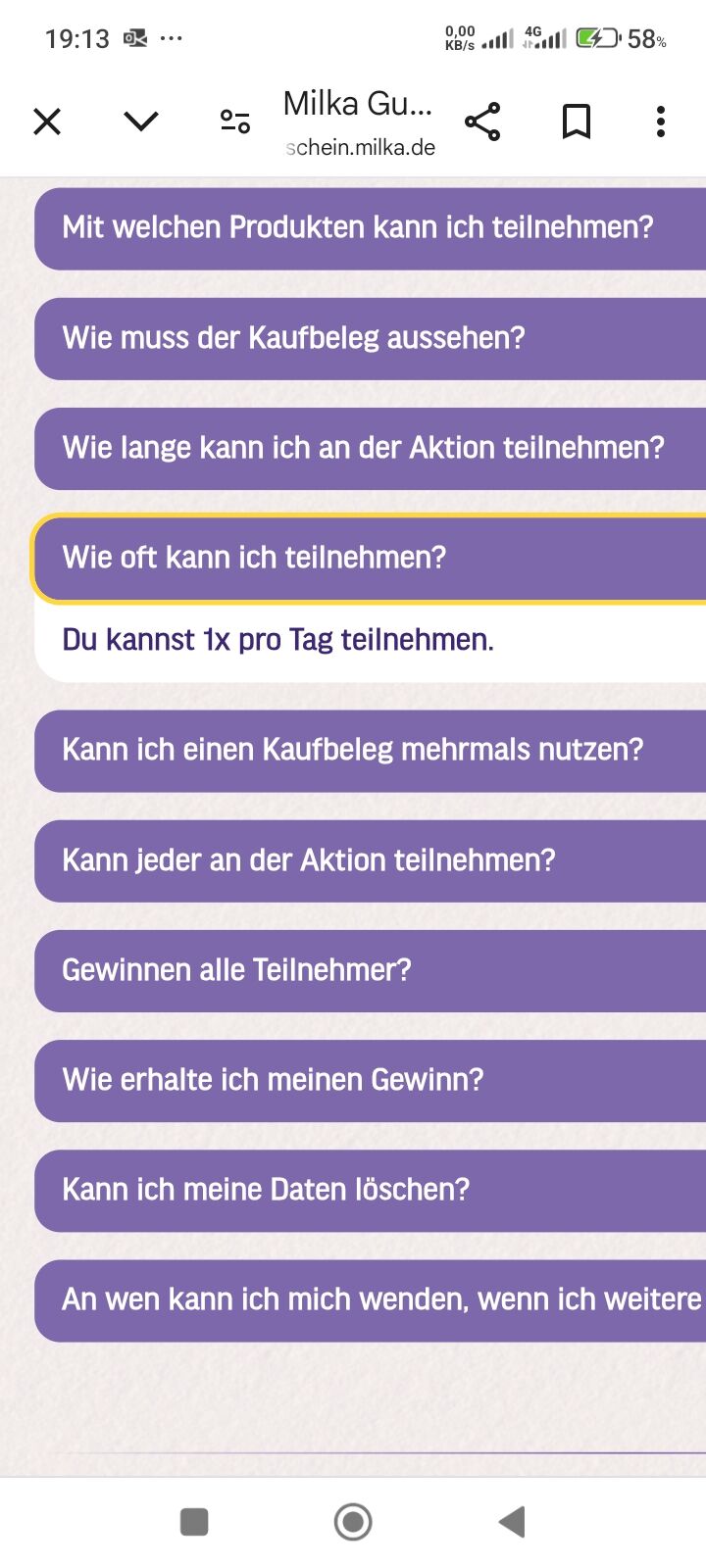706x1568 pixels.
Task: Expand 'An wen kann ich mich wenden' question
Action: click(371, 1300)
